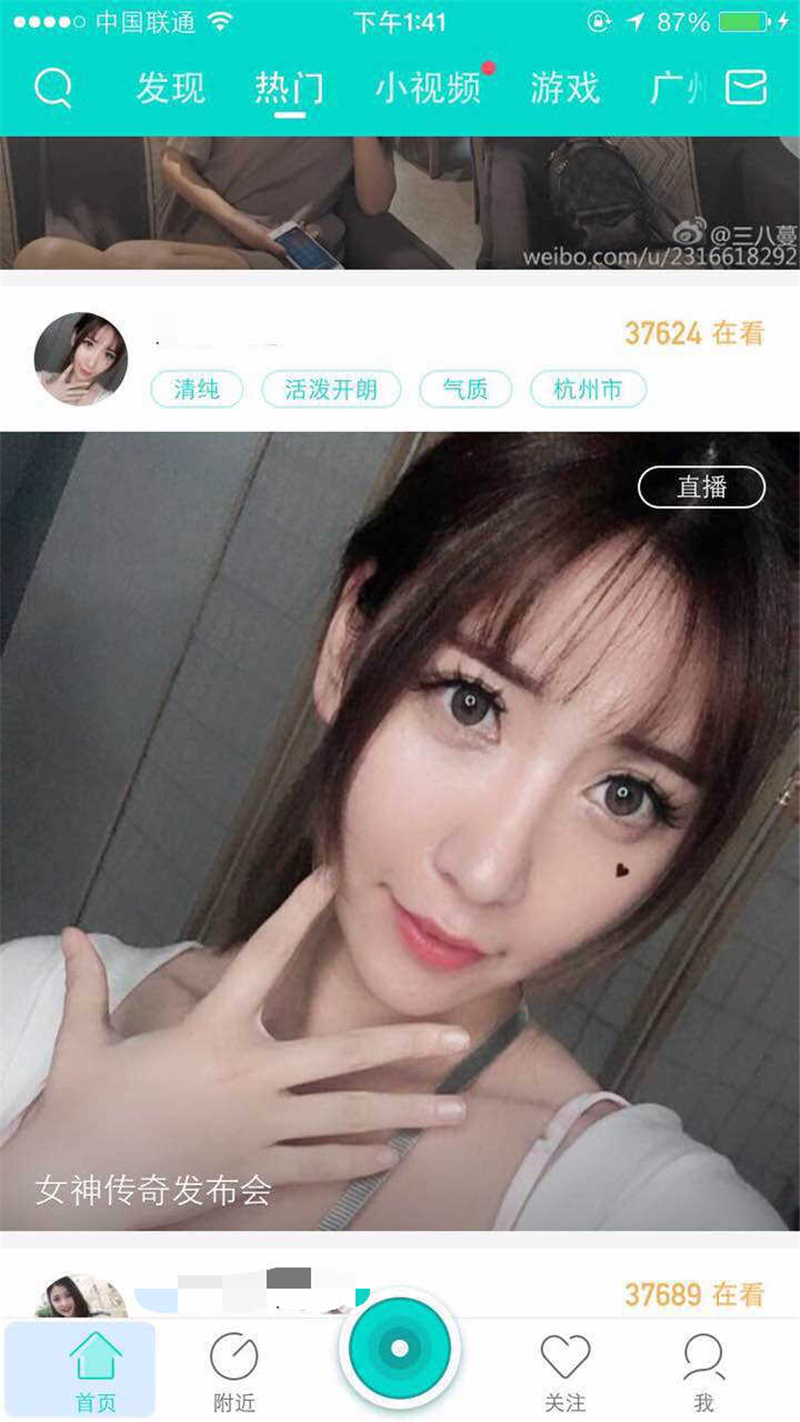The image size is (800, 1422).
Task: Switch to the 广州 tab
Action: pyautogui.click(x=680, y=89)
